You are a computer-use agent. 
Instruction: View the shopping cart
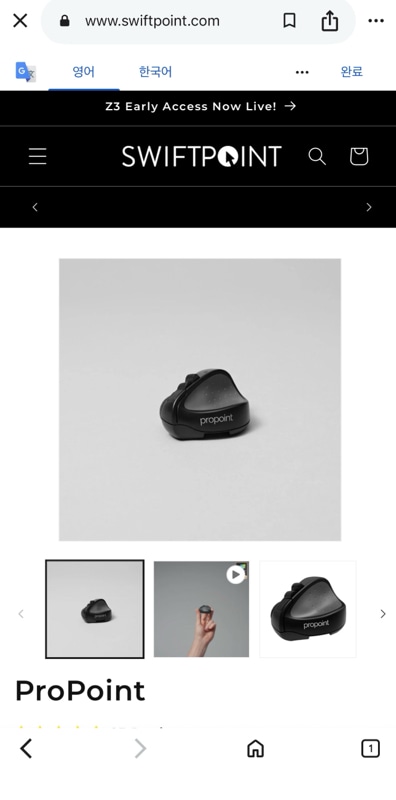[359, 156]
